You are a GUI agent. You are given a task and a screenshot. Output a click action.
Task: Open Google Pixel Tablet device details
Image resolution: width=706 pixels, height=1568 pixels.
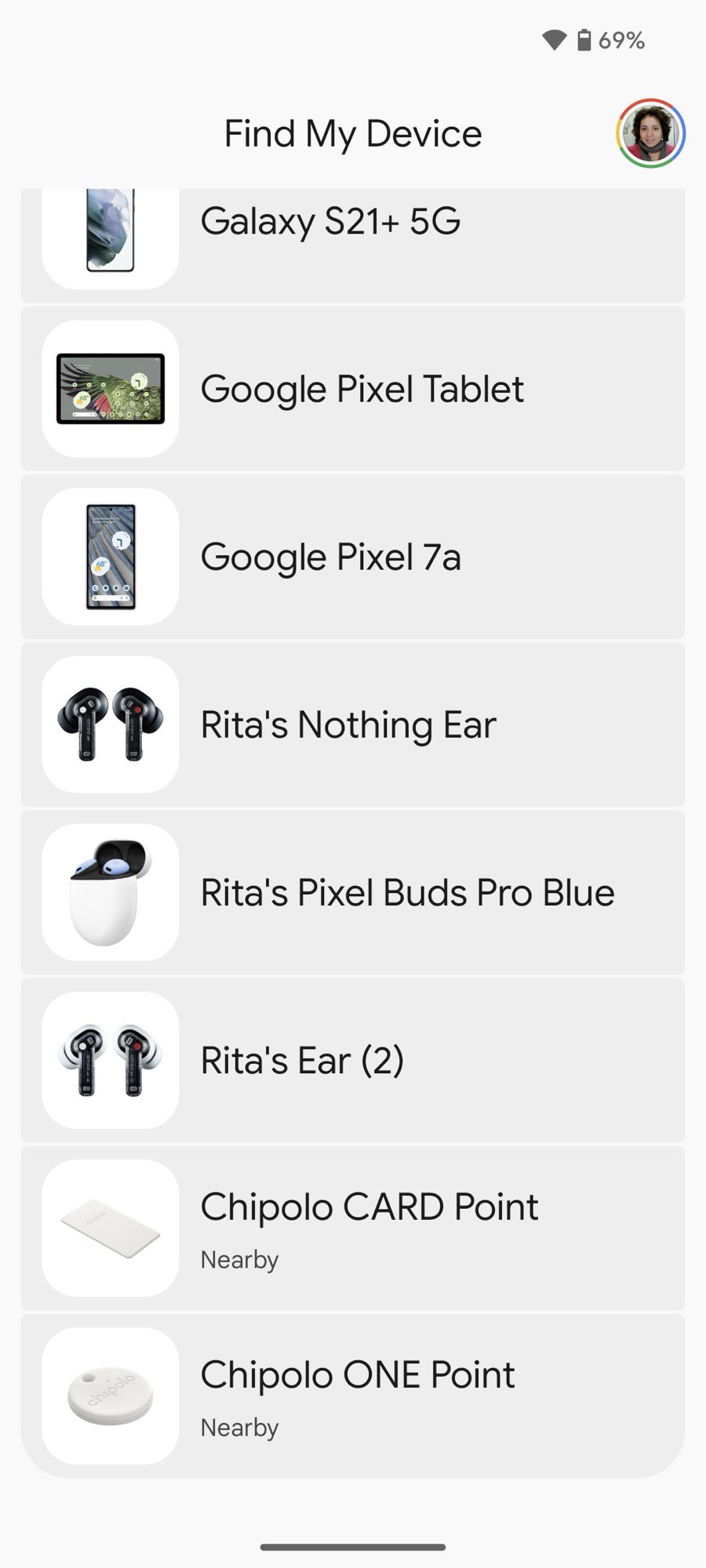[x=353, y=389]
